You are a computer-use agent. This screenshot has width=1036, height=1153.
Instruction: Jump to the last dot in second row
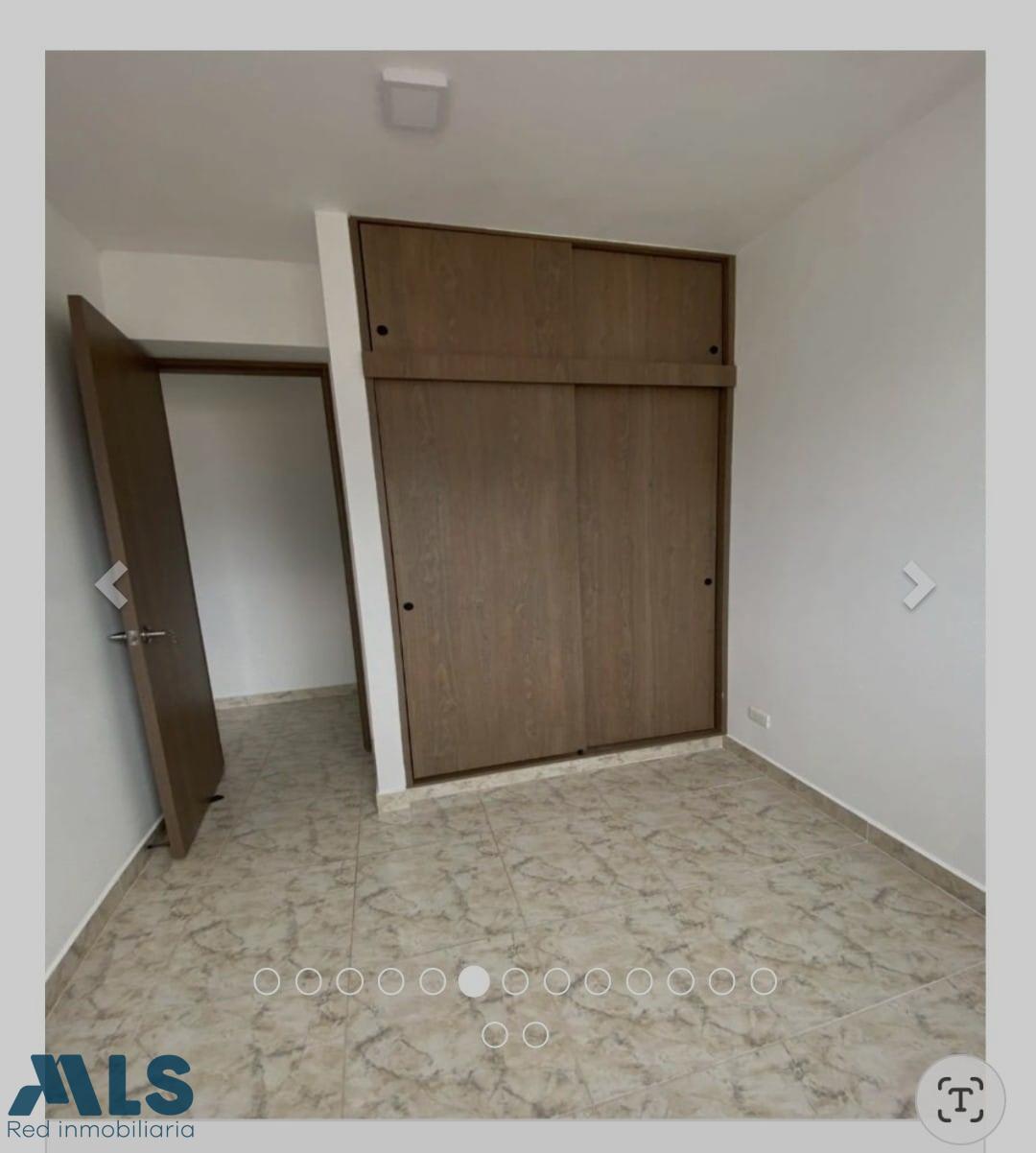click(x=535, y=1034)
